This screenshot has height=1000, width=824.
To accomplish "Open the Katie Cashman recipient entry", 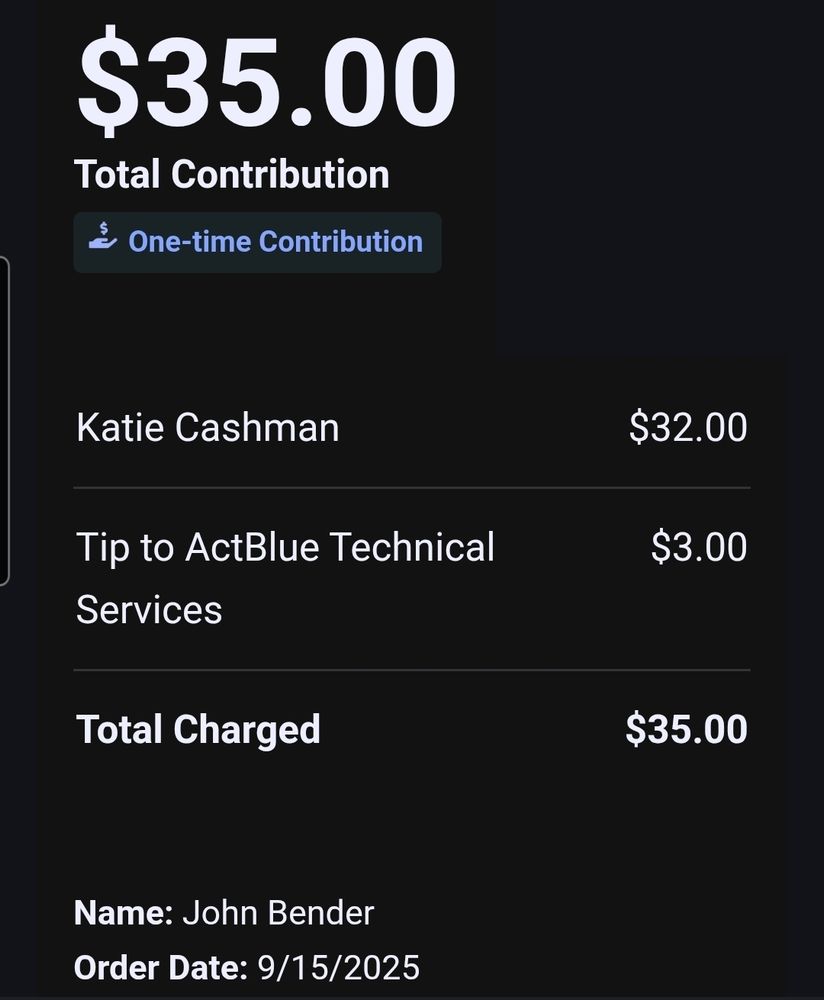I will point(210,427).
